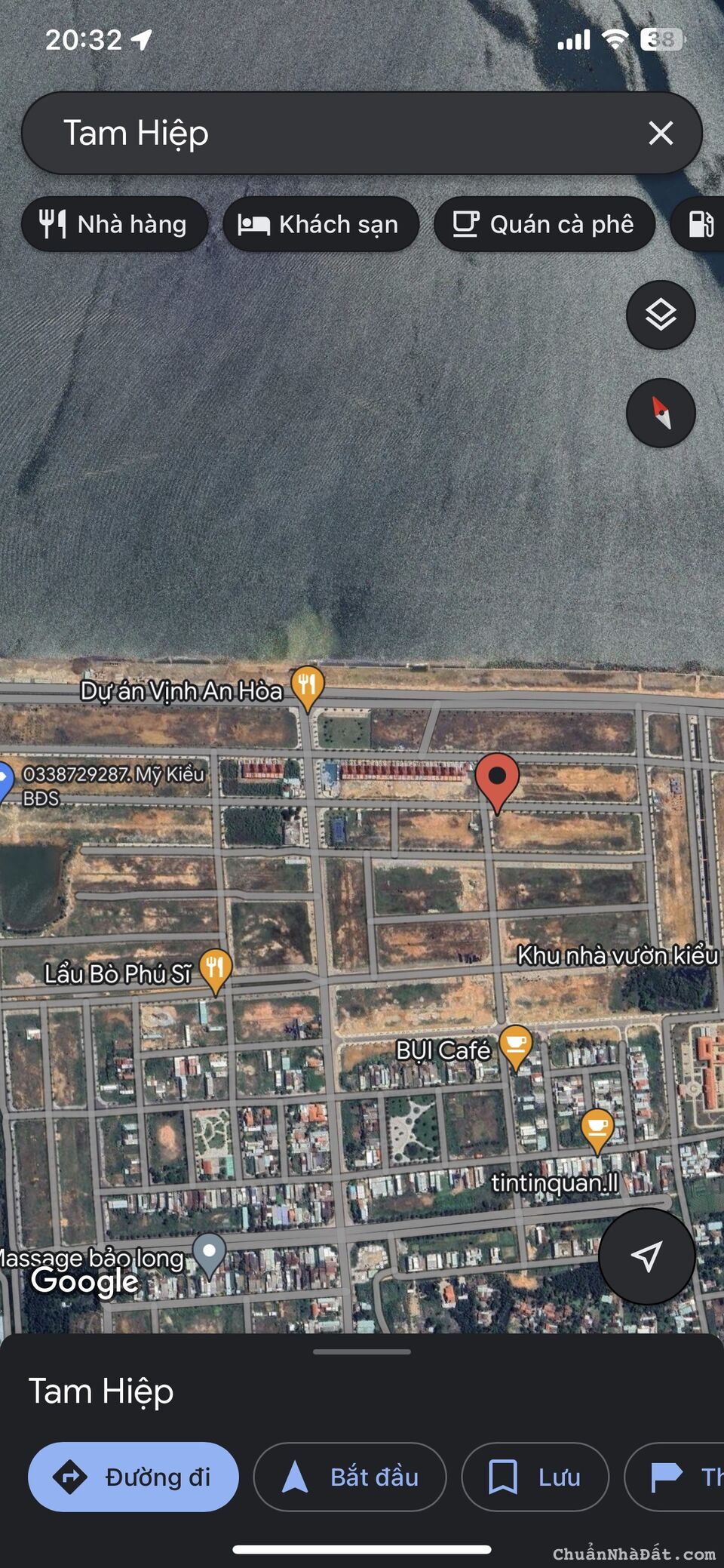Viewport: 724px width, 1568px height.
Task: Select the gas station chip
Action: pos(701,224)
